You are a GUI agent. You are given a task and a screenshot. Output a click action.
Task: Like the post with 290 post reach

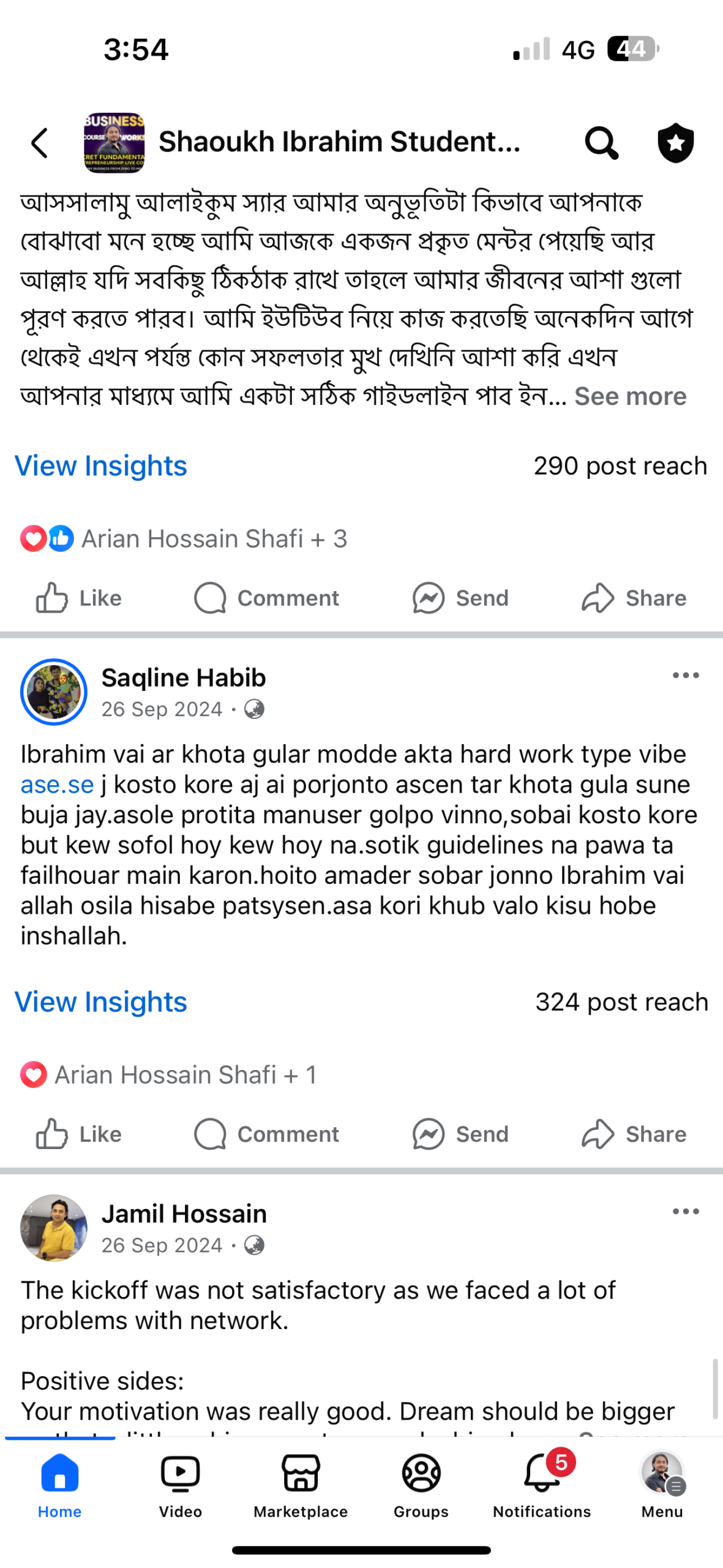pyautogui.click(x=78, y=597)
